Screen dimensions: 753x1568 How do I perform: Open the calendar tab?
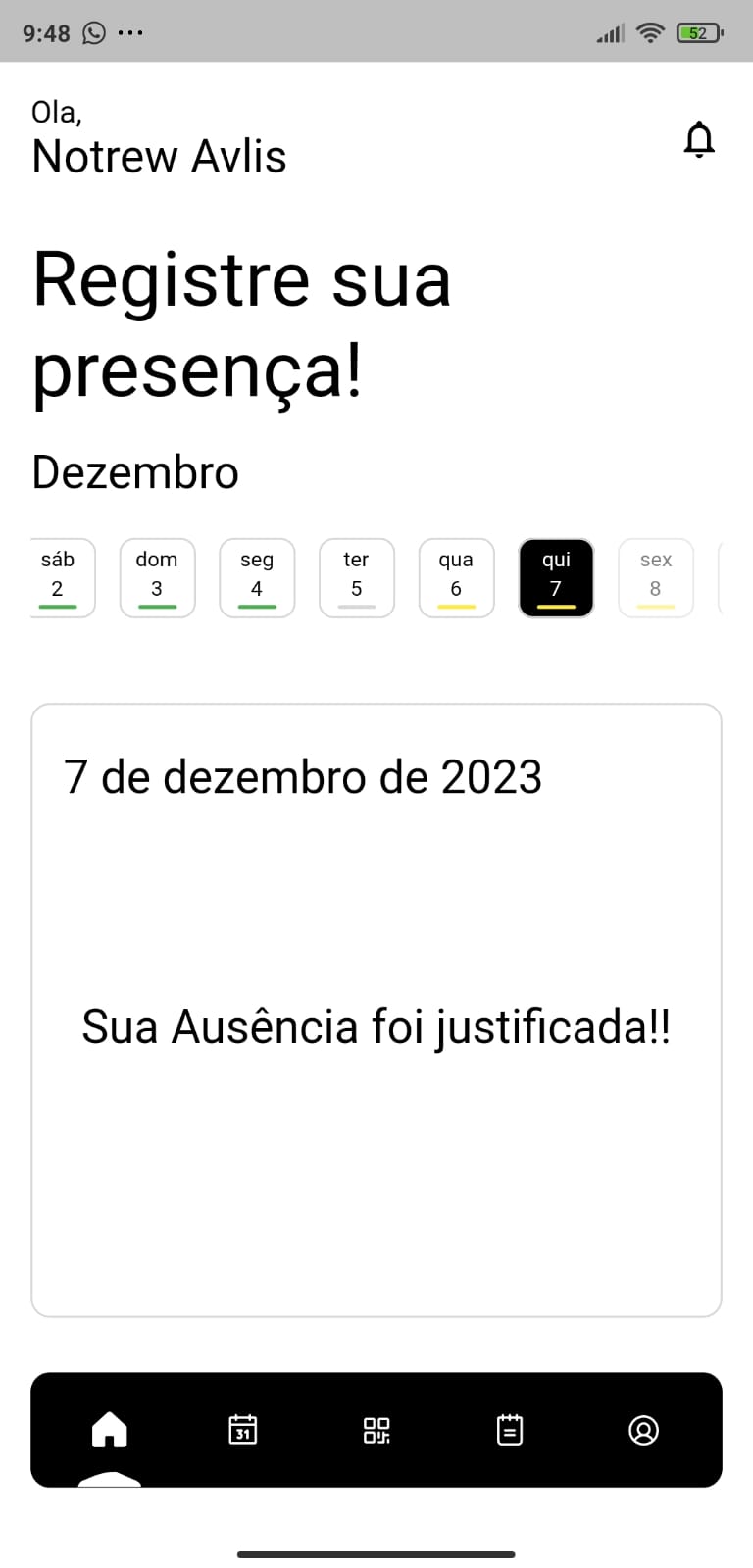point(243,1430)
